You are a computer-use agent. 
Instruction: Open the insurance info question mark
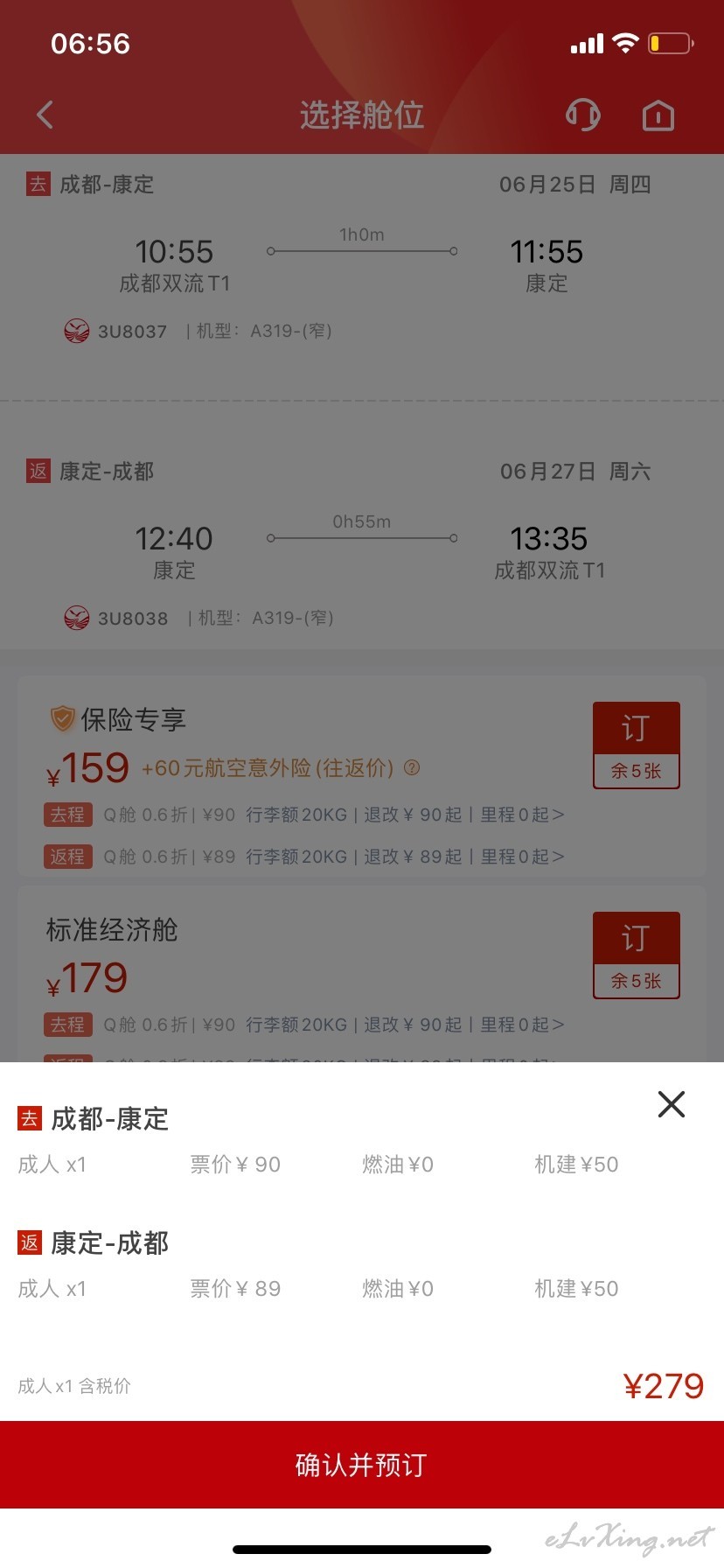tap(412, 767)
